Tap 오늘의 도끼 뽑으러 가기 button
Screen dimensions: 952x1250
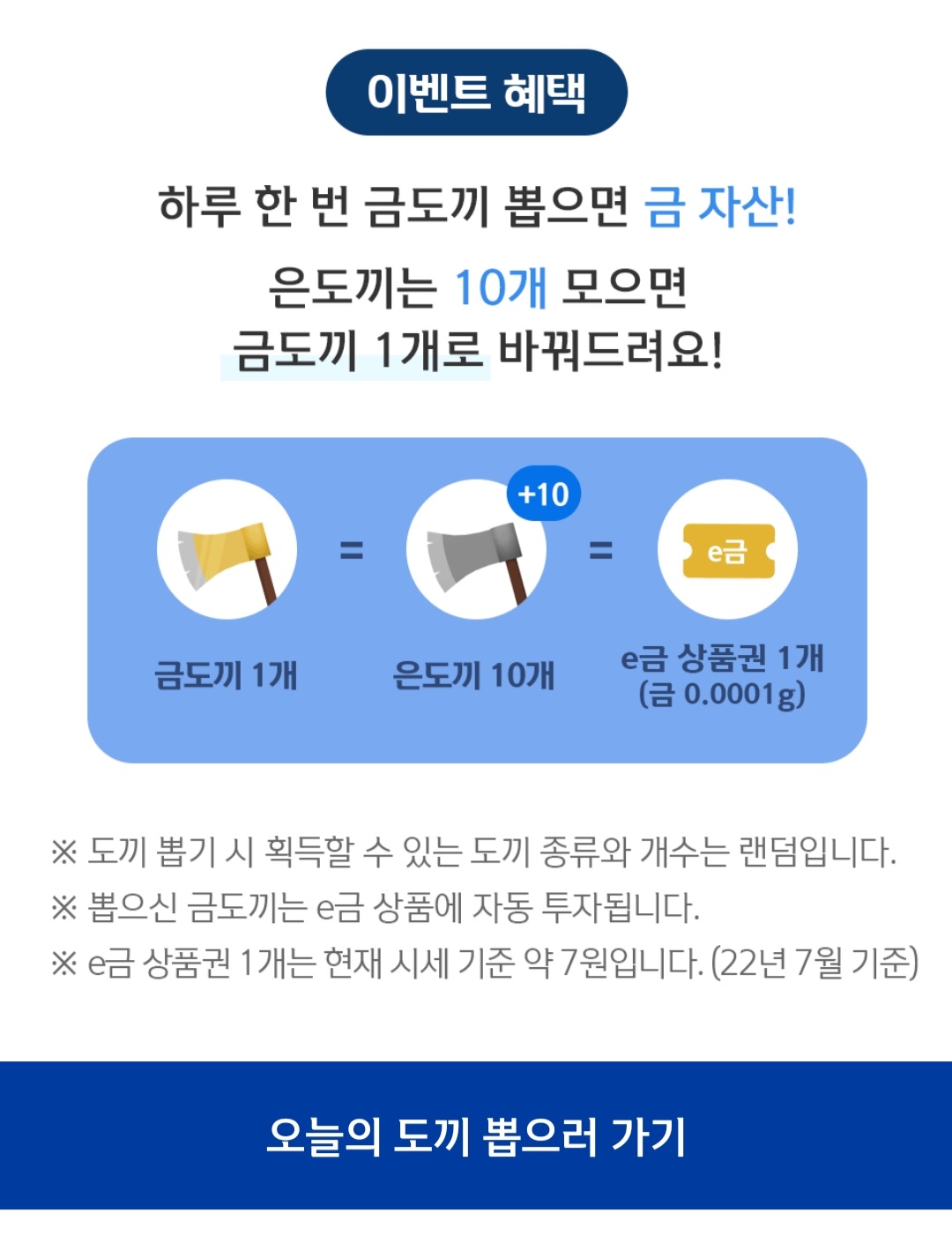476,1135
